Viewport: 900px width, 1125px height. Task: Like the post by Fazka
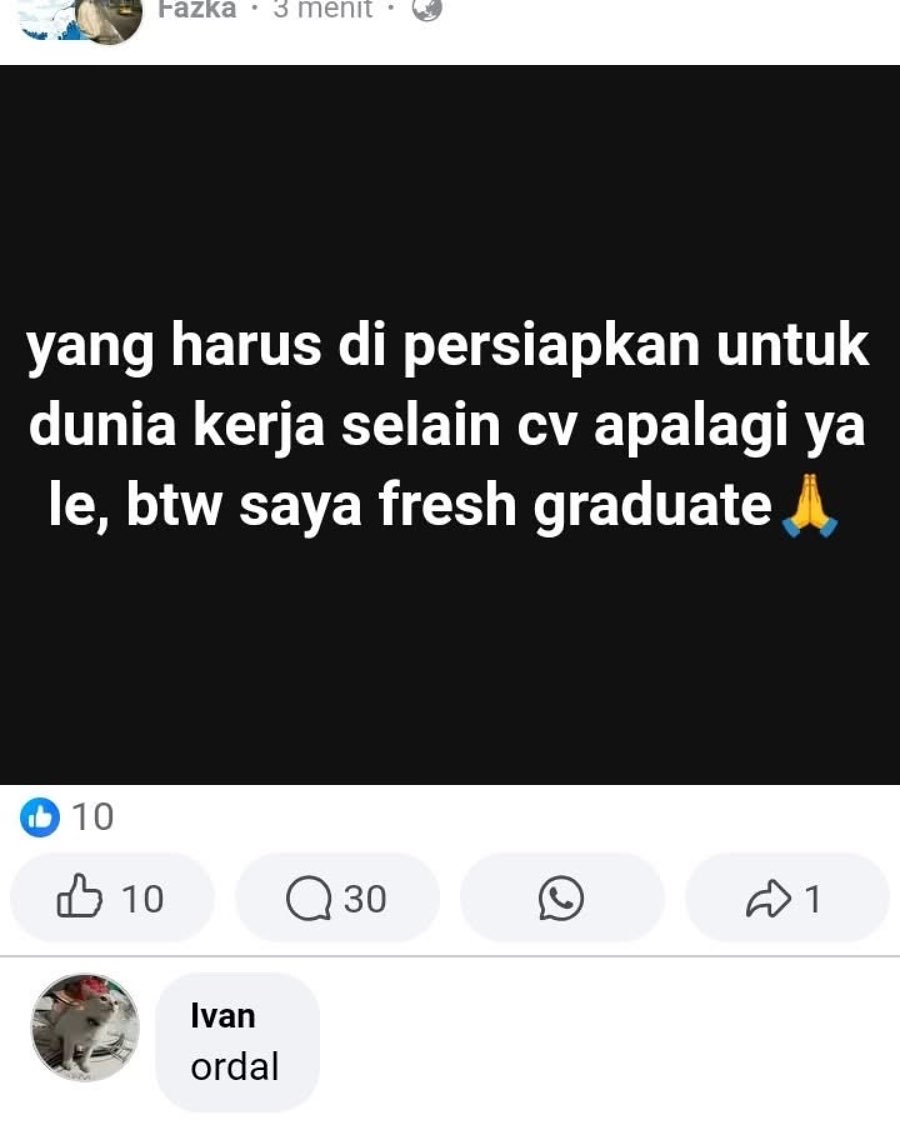(111, 898)
